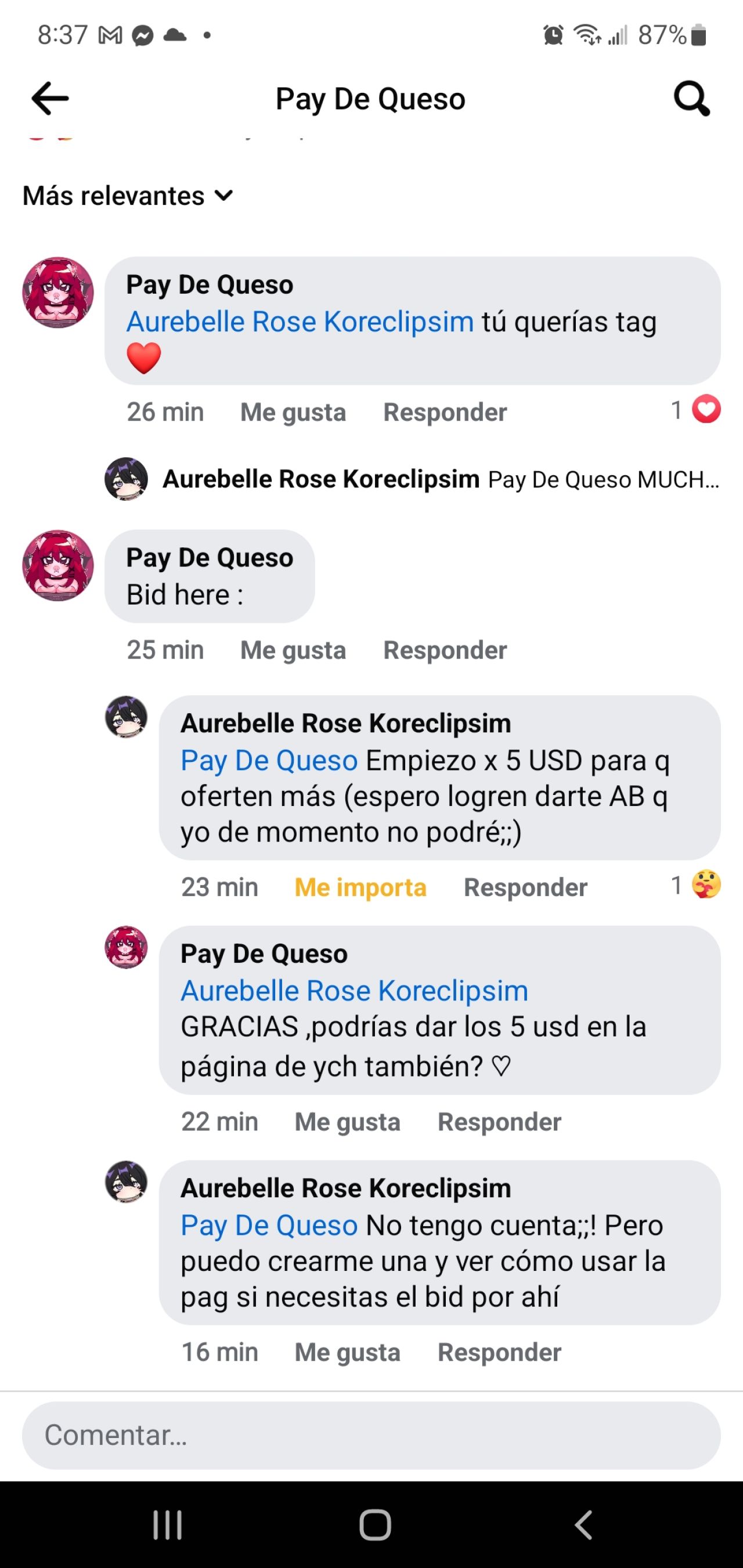The width and height of the screenshot is (743, 1568).
Task: Like Aurebelle's 'No tengo cuenta' comment
Action: (x=347, y=1353)
